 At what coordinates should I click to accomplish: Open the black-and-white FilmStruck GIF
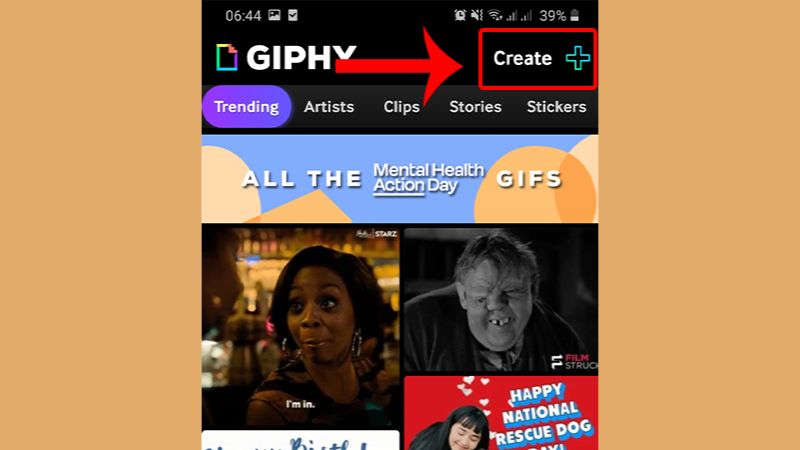pos(500,300)
